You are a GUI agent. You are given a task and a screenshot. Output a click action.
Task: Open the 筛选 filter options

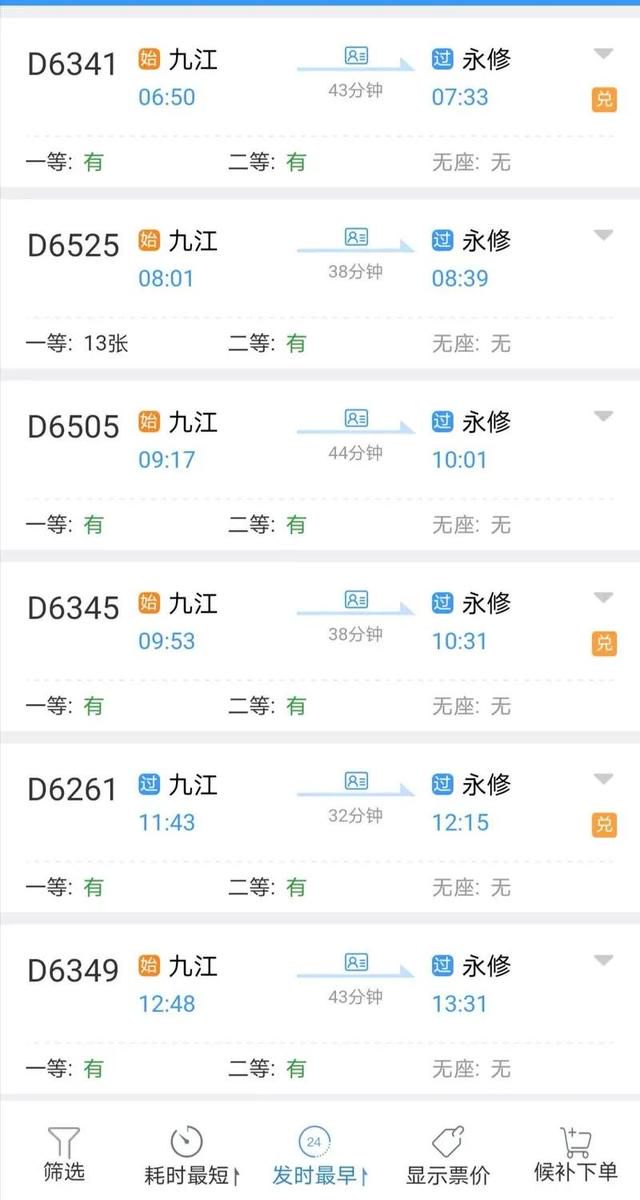click(64, 1155)
